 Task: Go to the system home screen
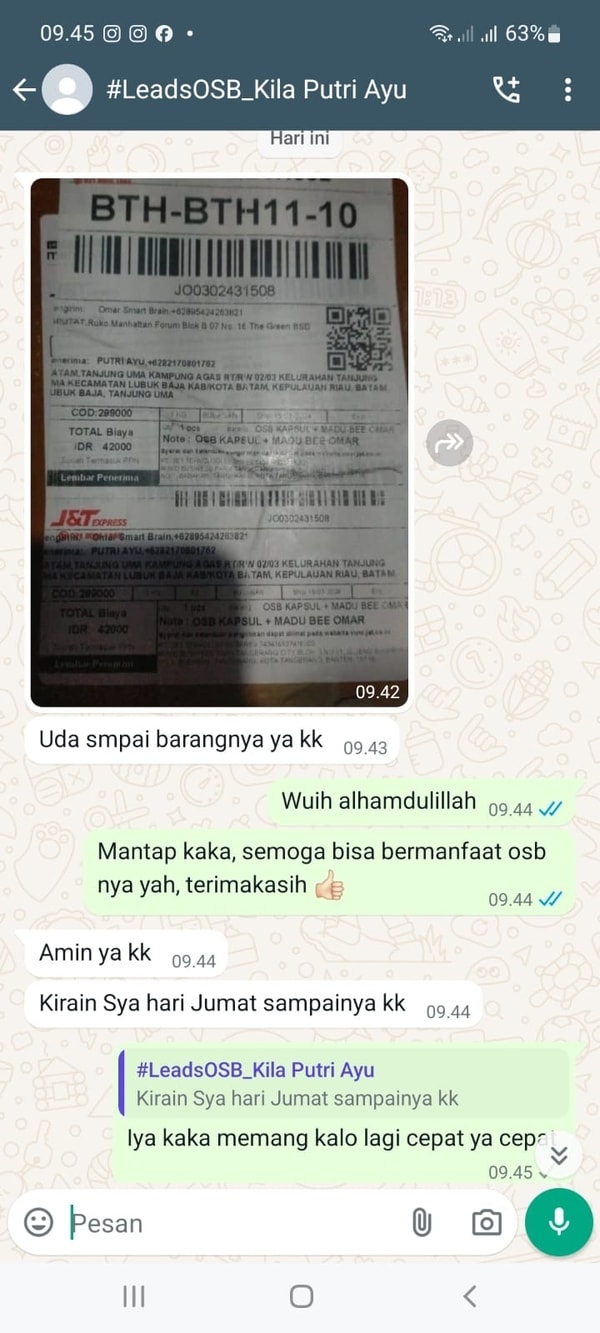coord(301,1297)
